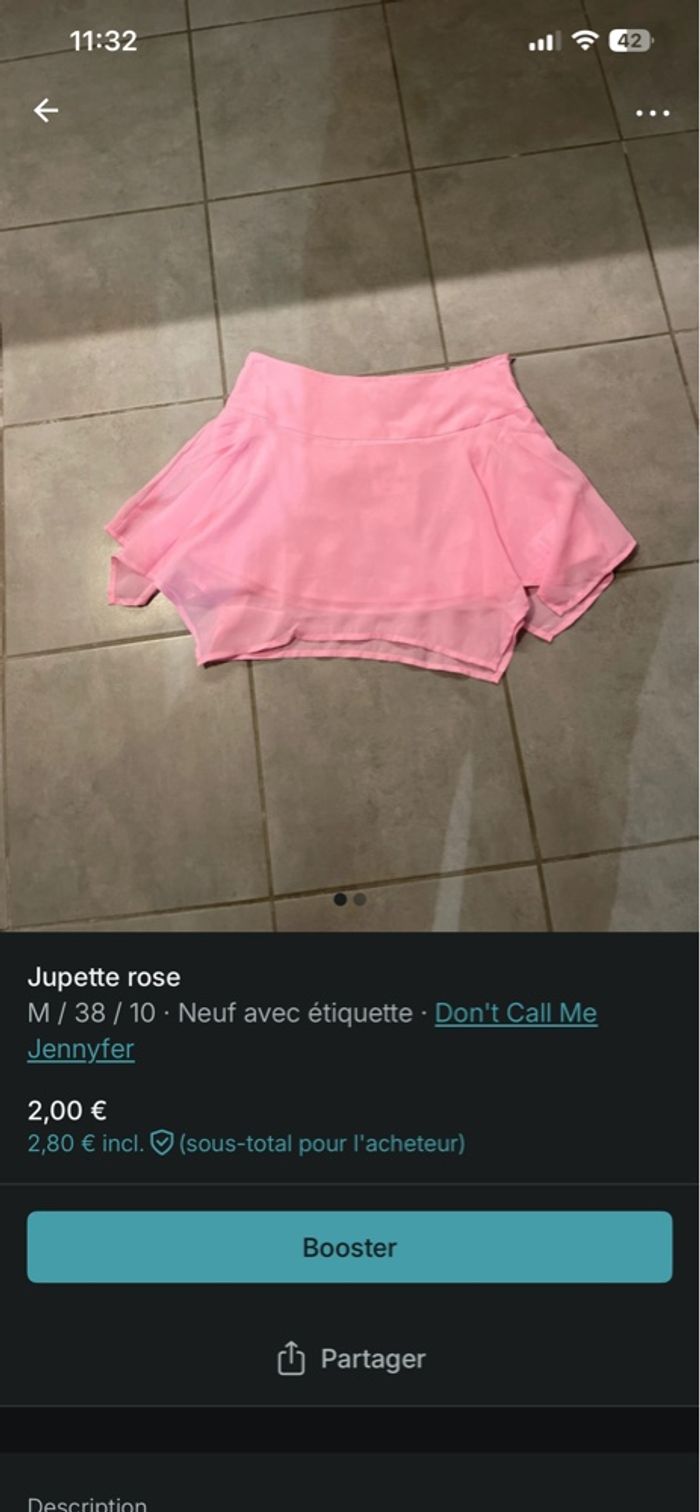The image size is (700, 1512).
Task: Open the Don't Call Me Jennyfer brand link
Action: (515, 1013)
